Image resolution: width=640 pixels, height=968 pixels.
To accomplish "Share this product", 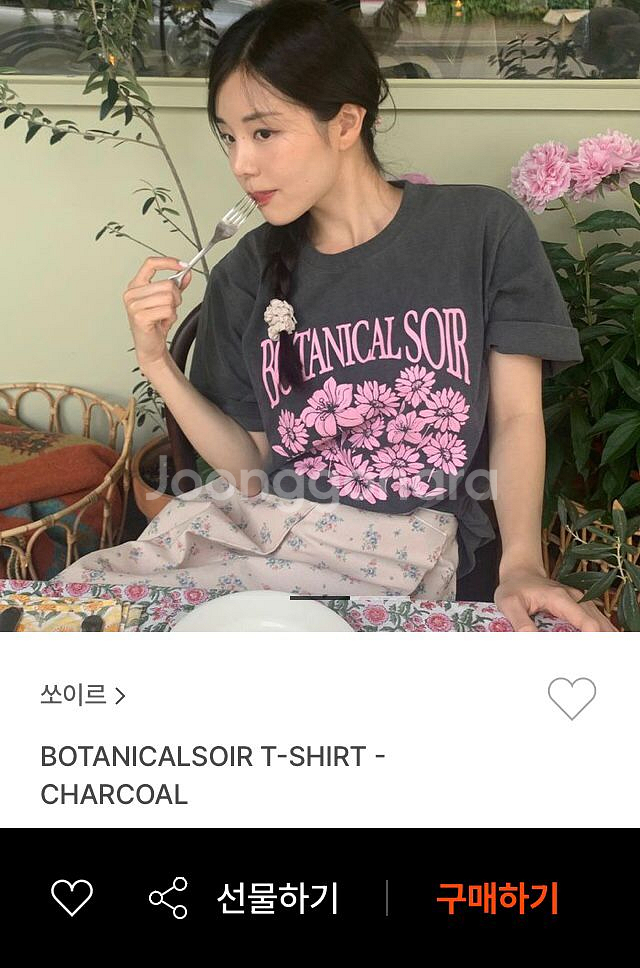I will (x=168, y=898).
